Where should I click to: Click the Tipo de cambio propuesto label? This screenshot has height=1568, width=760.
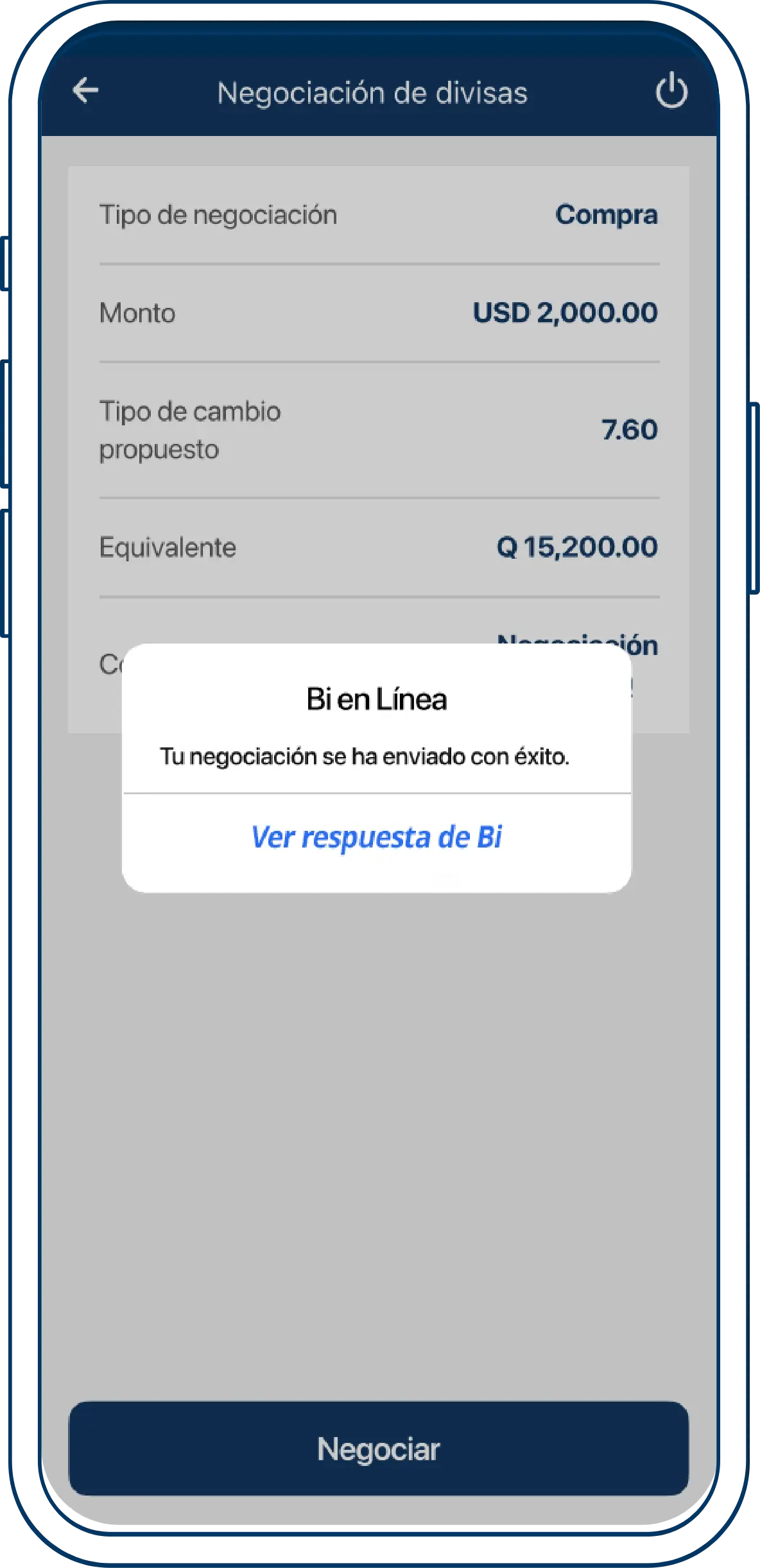189,430
